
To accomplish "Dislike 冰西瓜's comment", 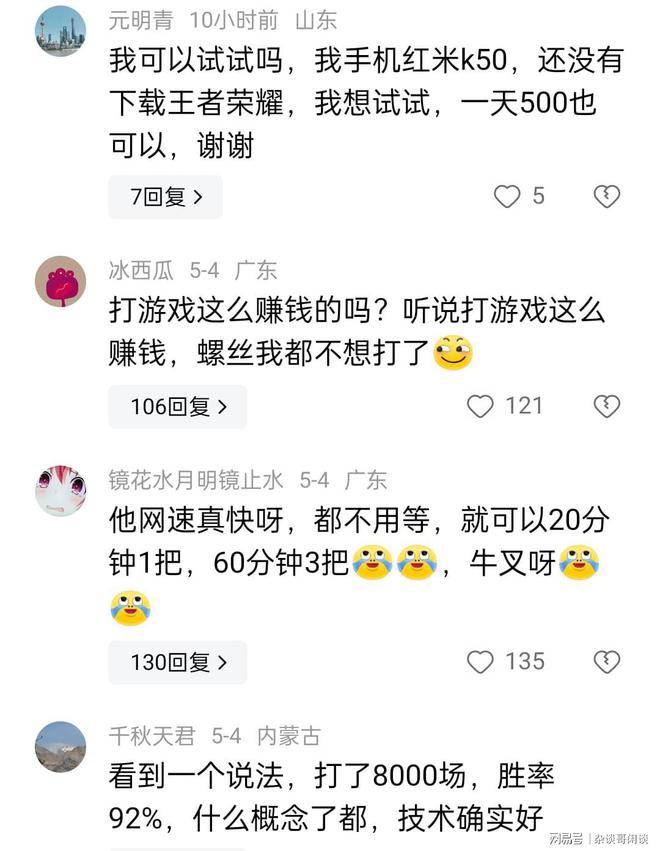I will coord(606,406).
